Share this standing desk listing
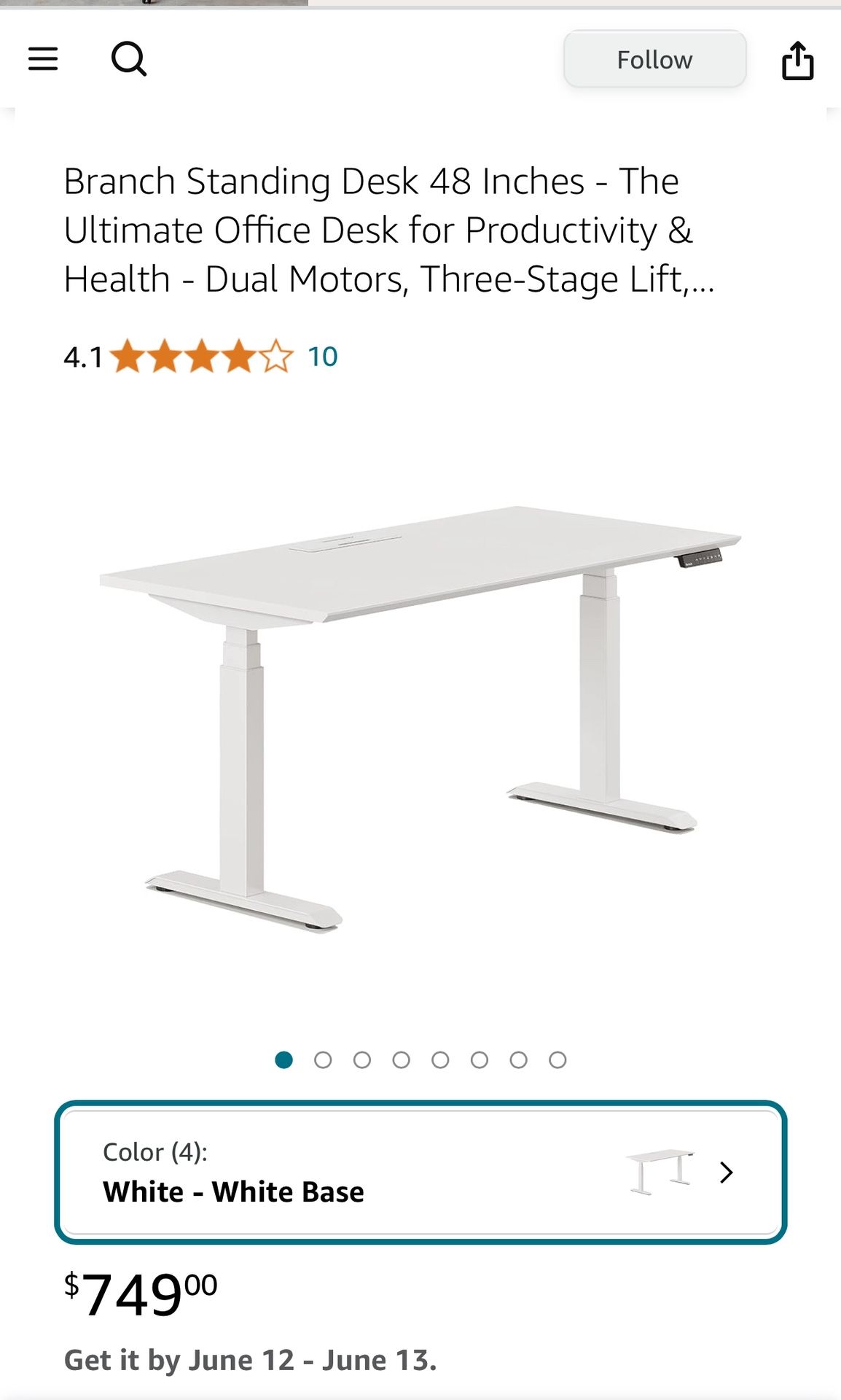 click(797, 60)
